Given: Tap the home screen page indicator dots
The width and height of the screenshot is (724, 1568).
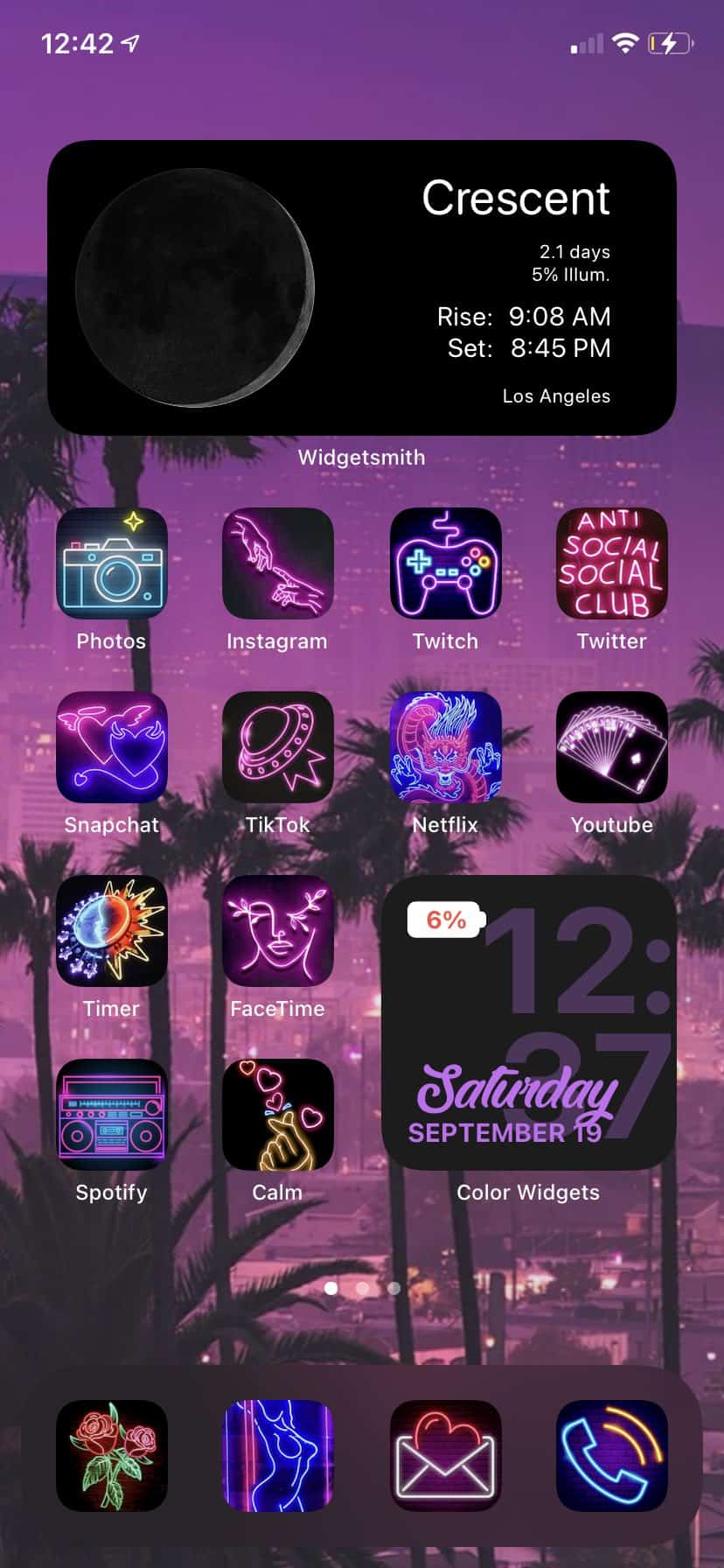Looking at the screenshot, I should pos(362,1288).
